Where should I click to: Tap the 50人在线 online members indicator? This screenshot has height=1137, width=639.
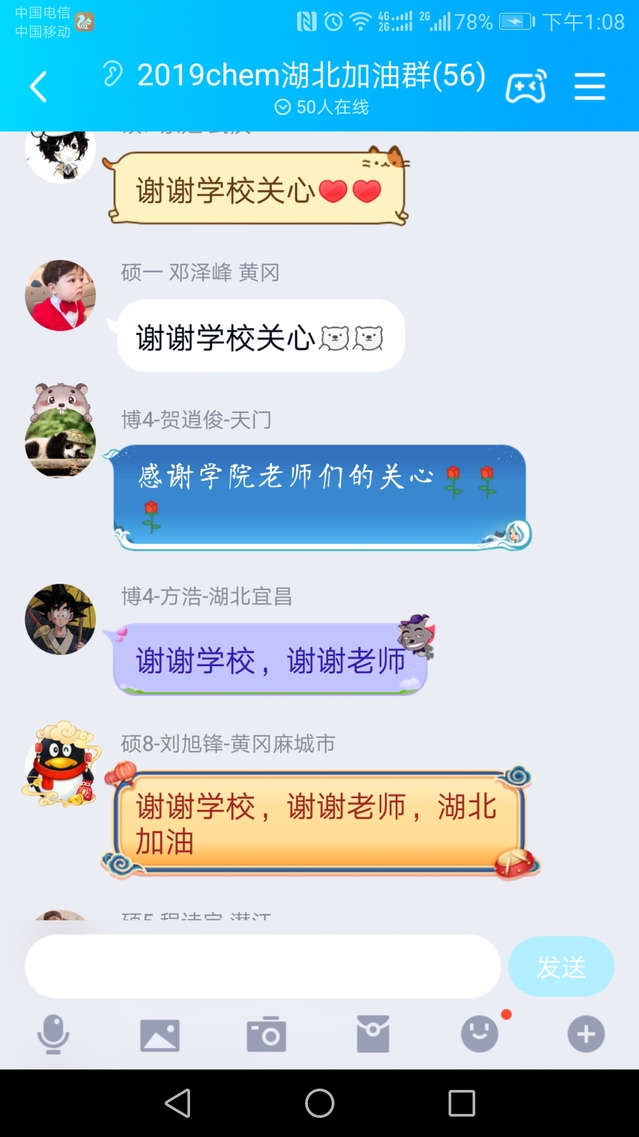[322, 107]
